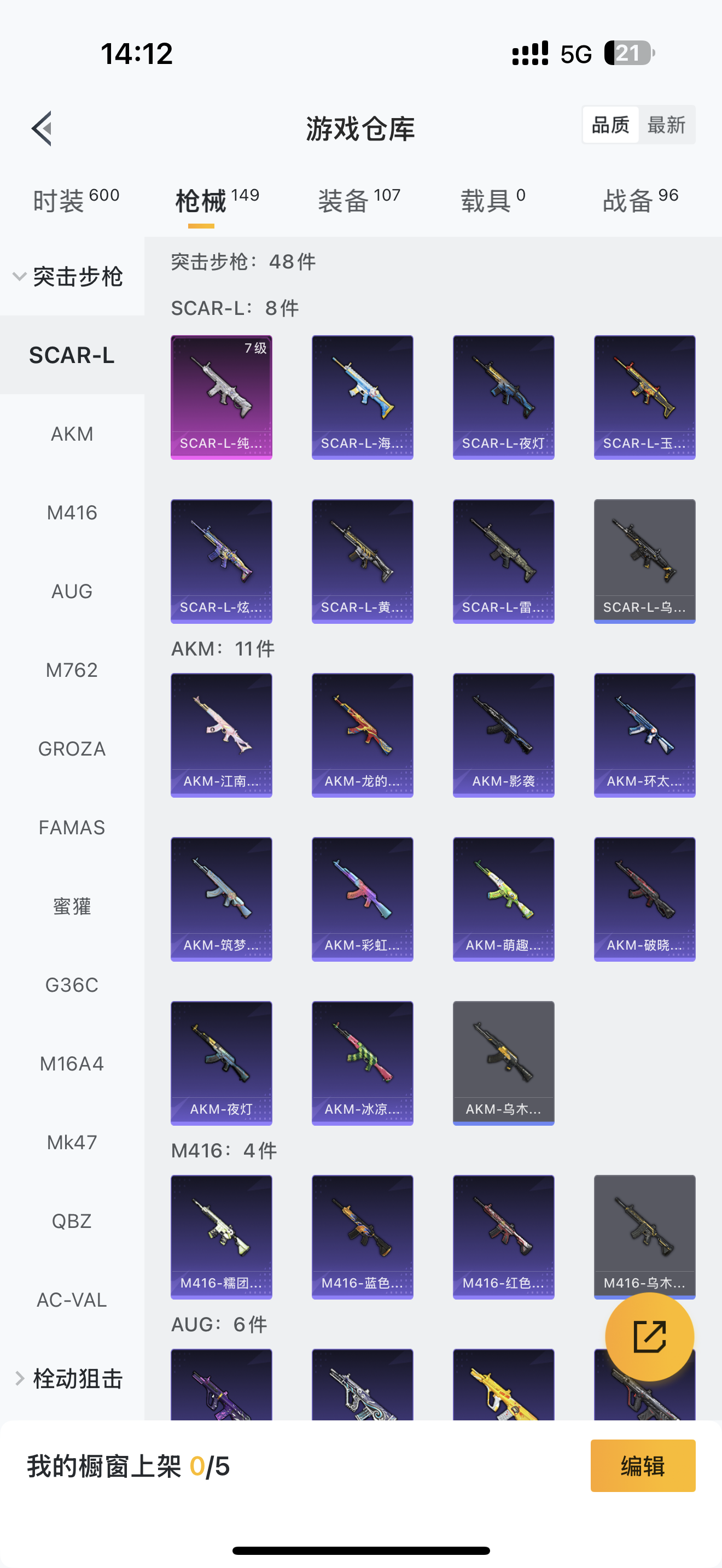Switch to the 时装 tab
This screenshot has width=722, height=1568.
pyautogui.click(x=75, y=200)
